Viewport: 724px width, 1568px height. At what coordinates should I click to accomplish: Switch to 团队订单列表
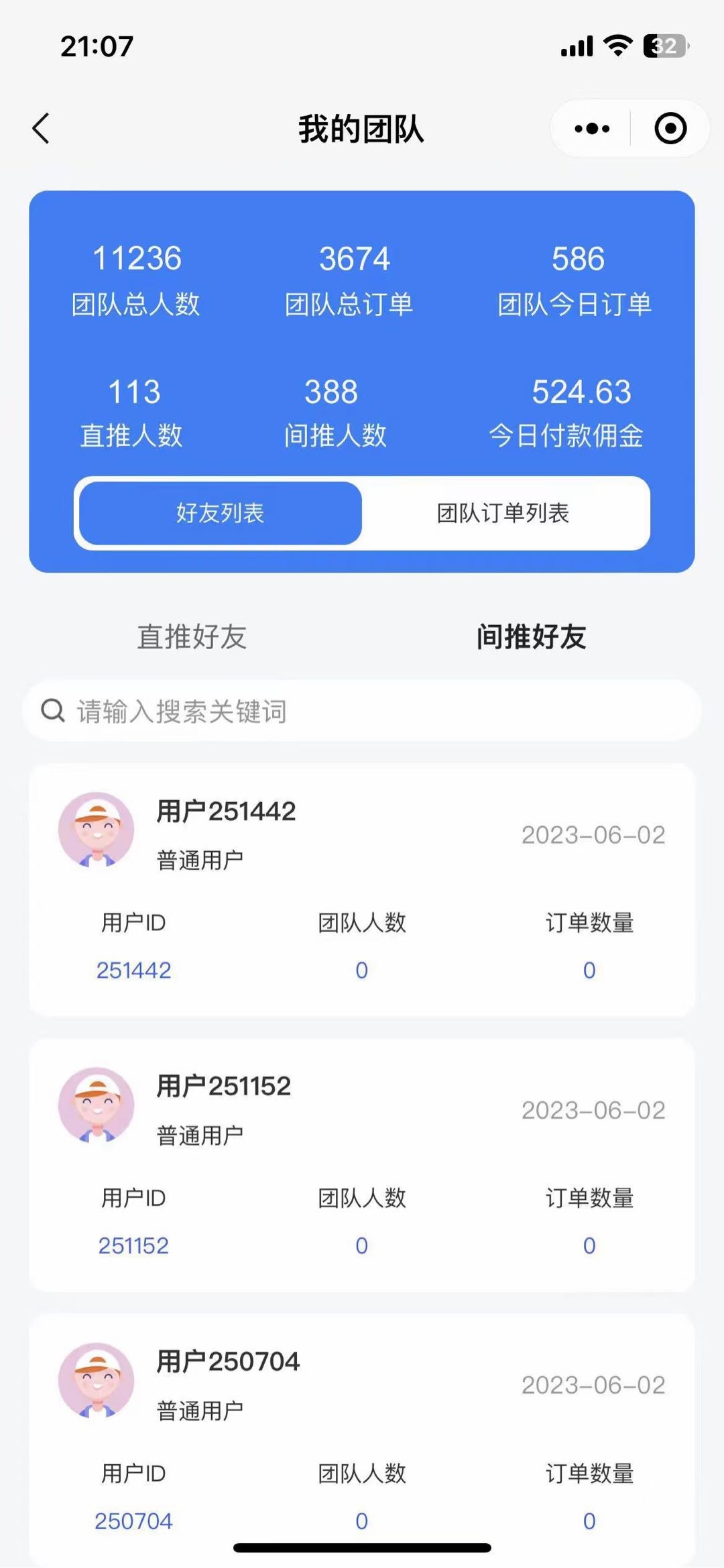click(503, 513)
